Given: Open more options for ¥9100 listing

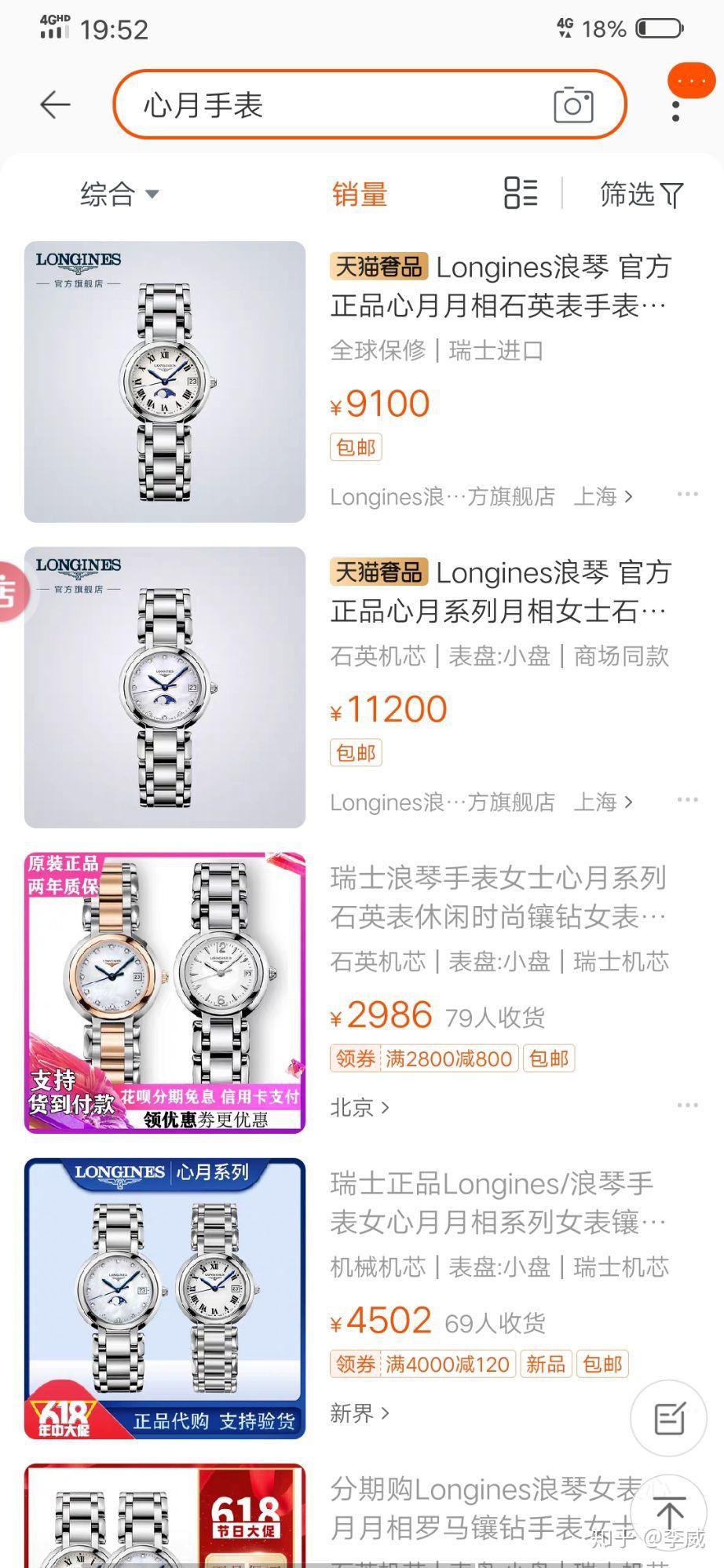Looking at the screenshot, I should coord(687,494).
